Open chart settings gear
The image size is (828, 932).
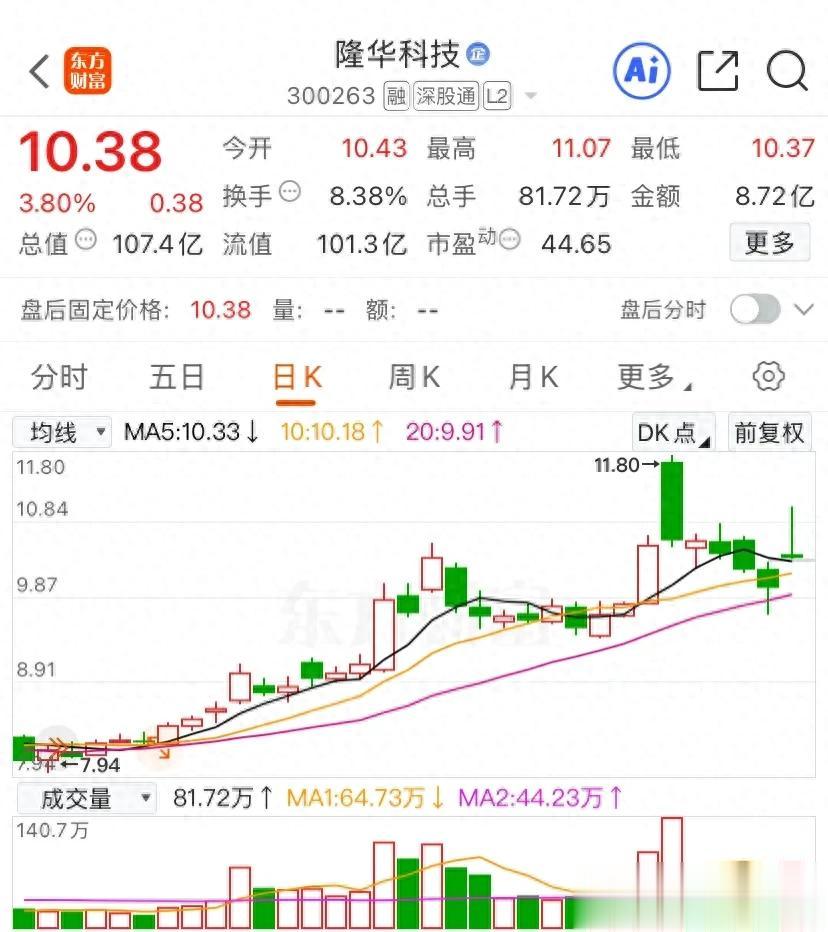768,377
